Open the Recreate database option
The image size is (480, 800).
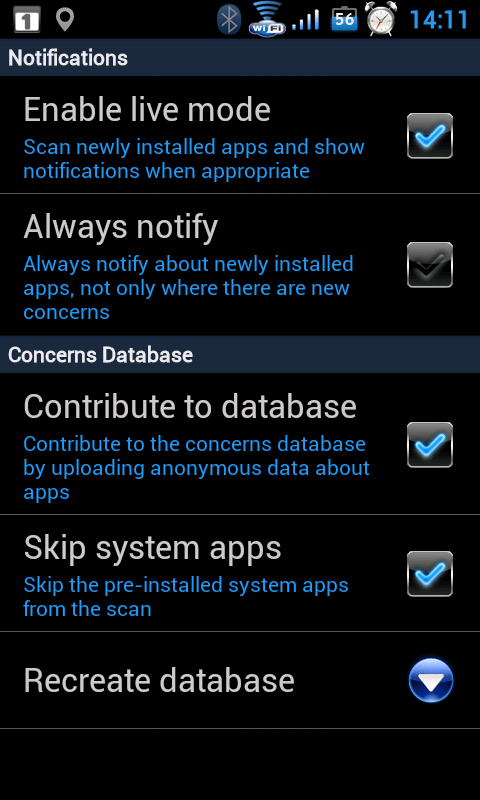(240, 680)
